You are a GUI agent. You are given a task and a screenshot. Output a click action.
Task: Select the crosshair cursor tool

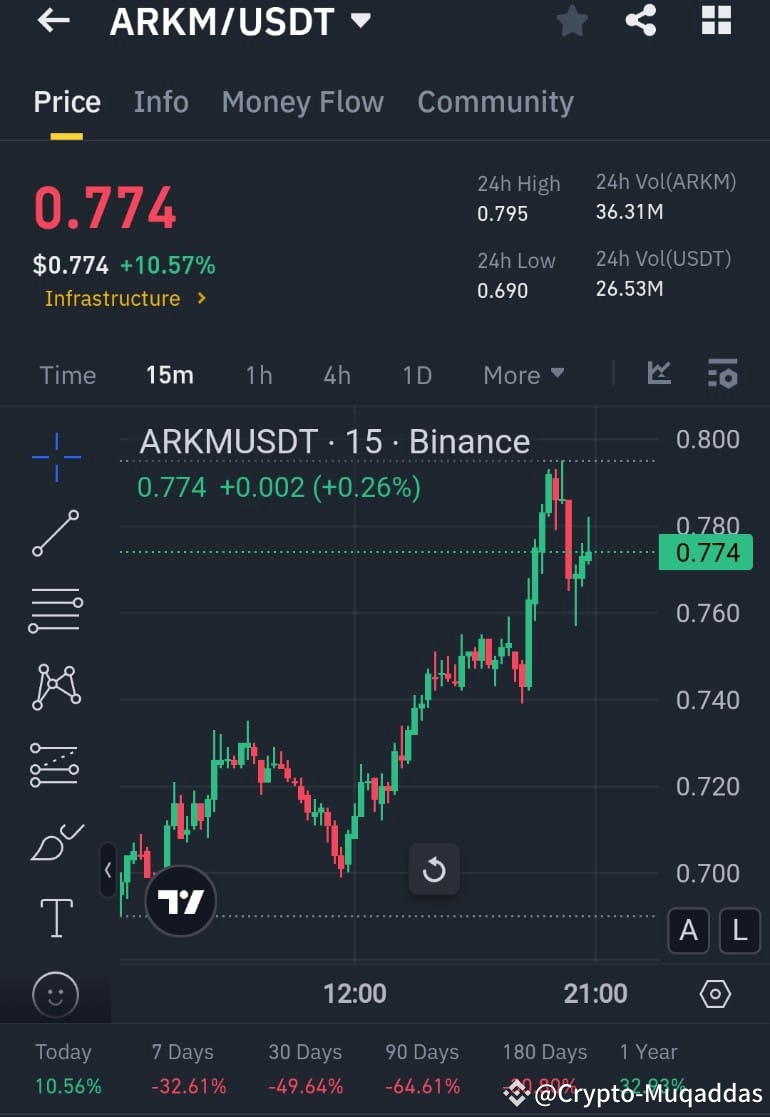pyautogui.click(x=55, y=456)
